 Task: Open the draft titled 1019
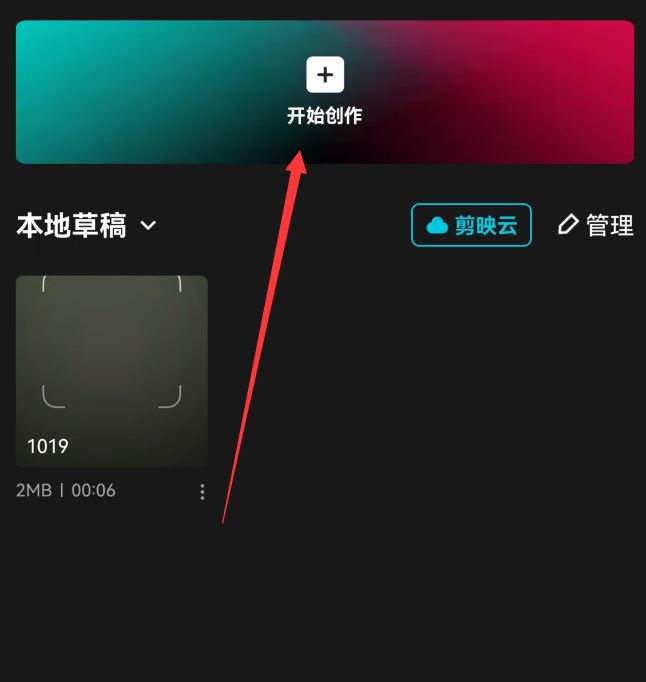click(112, 371)
